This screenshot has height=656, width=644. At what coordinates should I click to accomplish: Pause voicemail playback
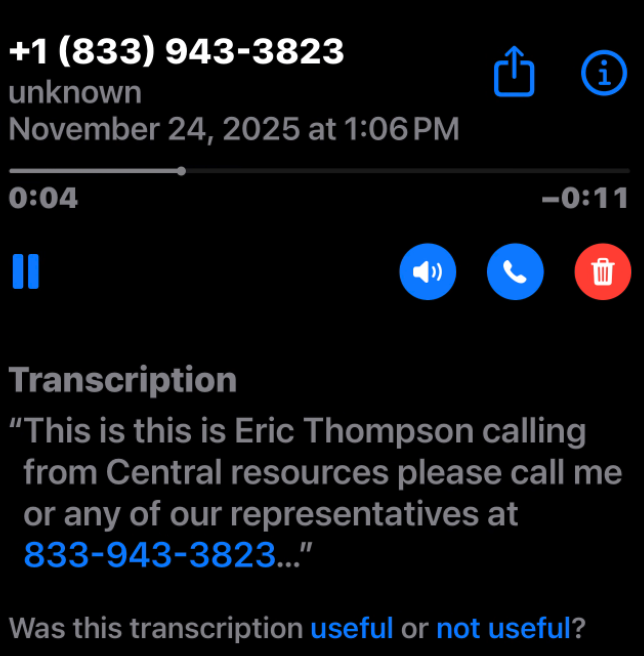coord(26,271)
